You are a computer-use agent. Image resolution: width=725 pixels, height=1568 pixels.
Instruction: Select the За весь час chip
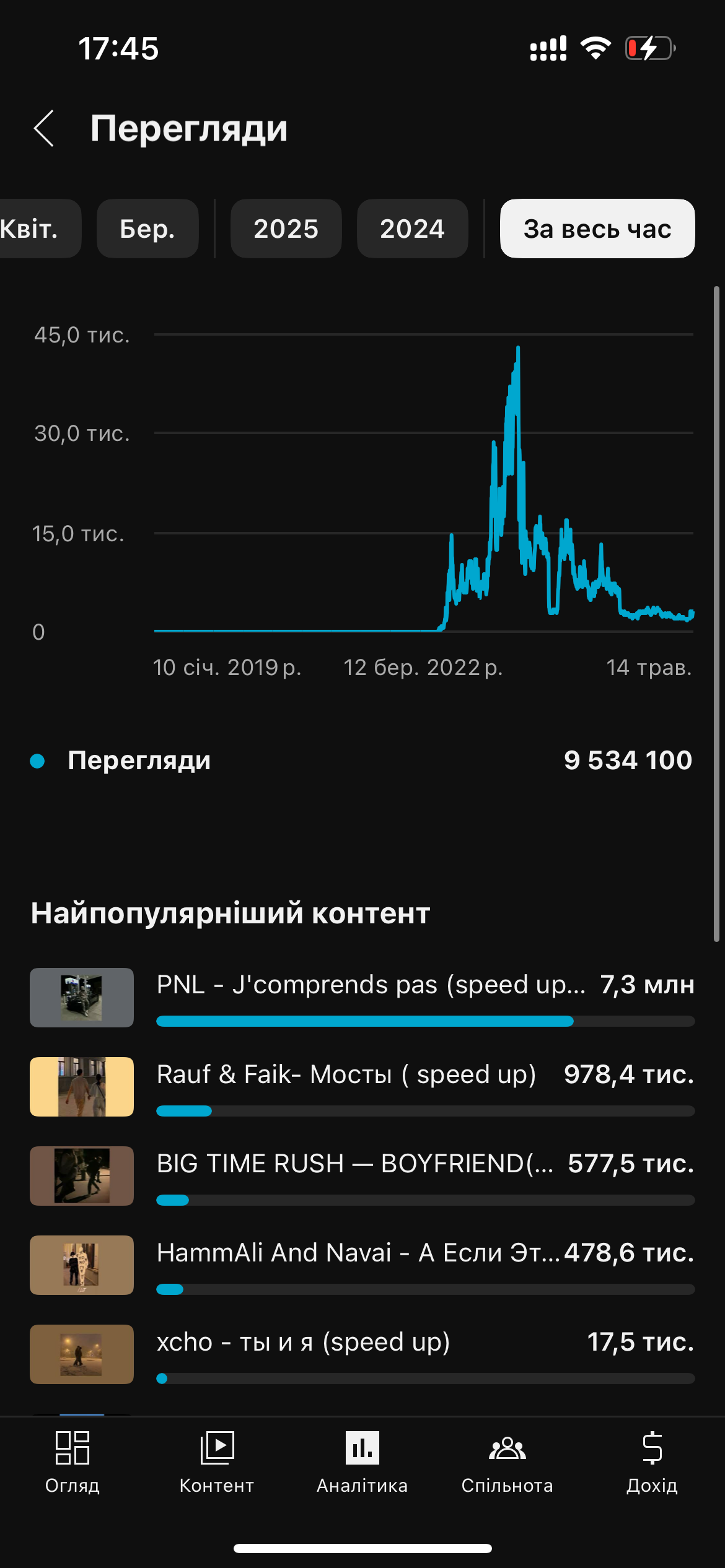pos(597,229)
